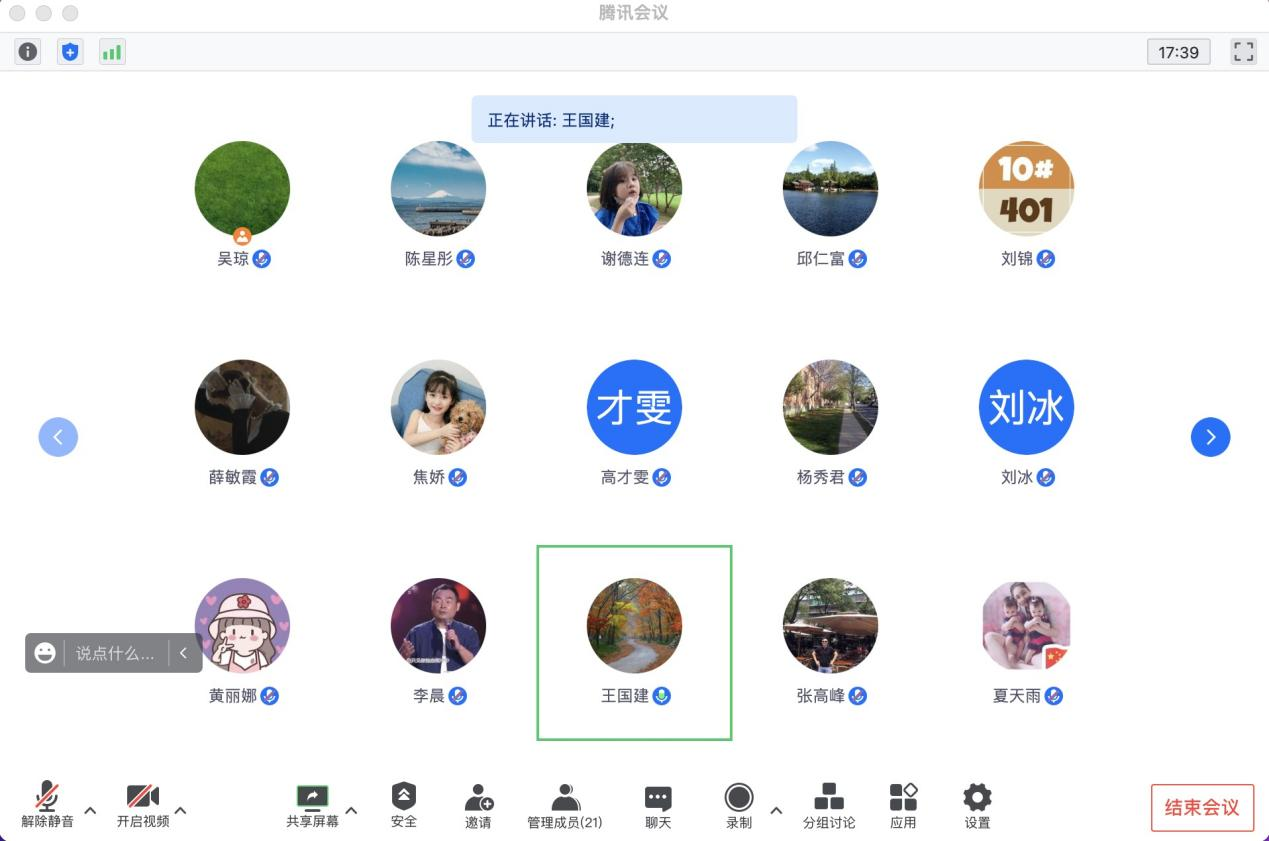1269x841 pixels.
Task: Enter full screen mode
Action: (x=1243, y=52)
